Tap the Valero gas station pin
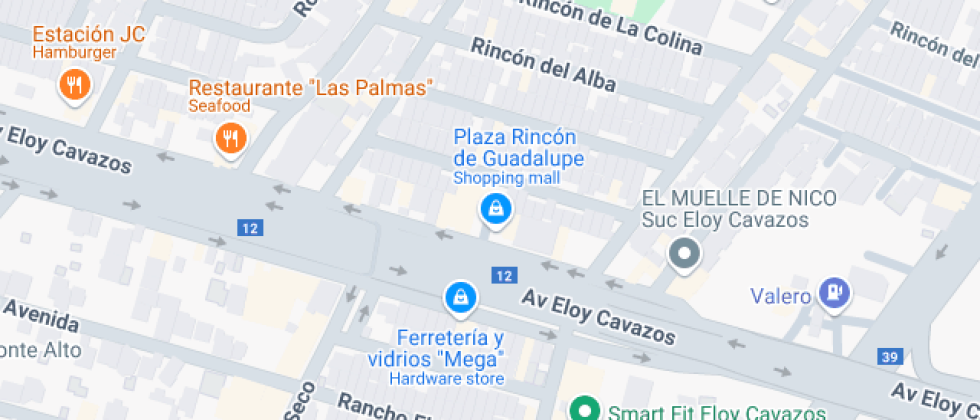The height and width of the screenshot is (420, 980). point(835,294)
